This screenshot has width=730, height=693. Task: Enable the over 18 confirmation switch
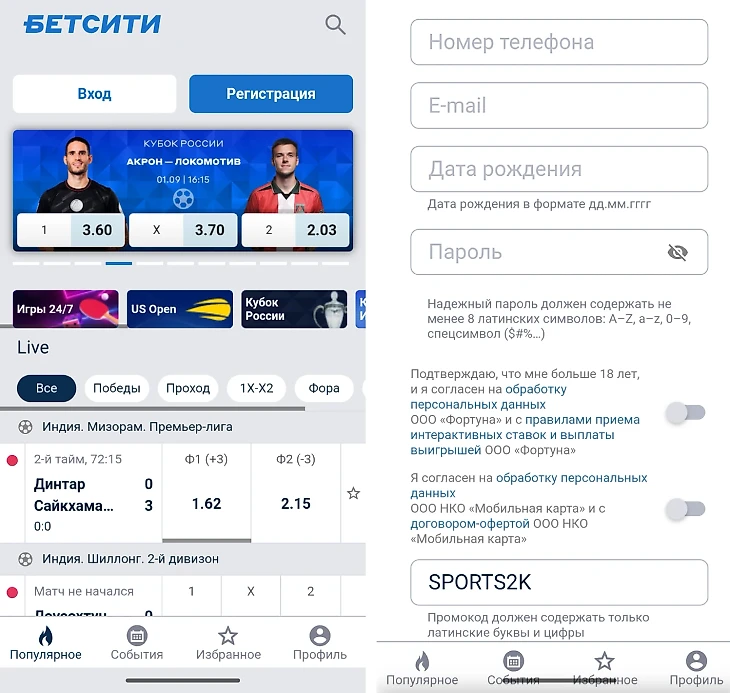pyautogui.click(x=685, y=412)
